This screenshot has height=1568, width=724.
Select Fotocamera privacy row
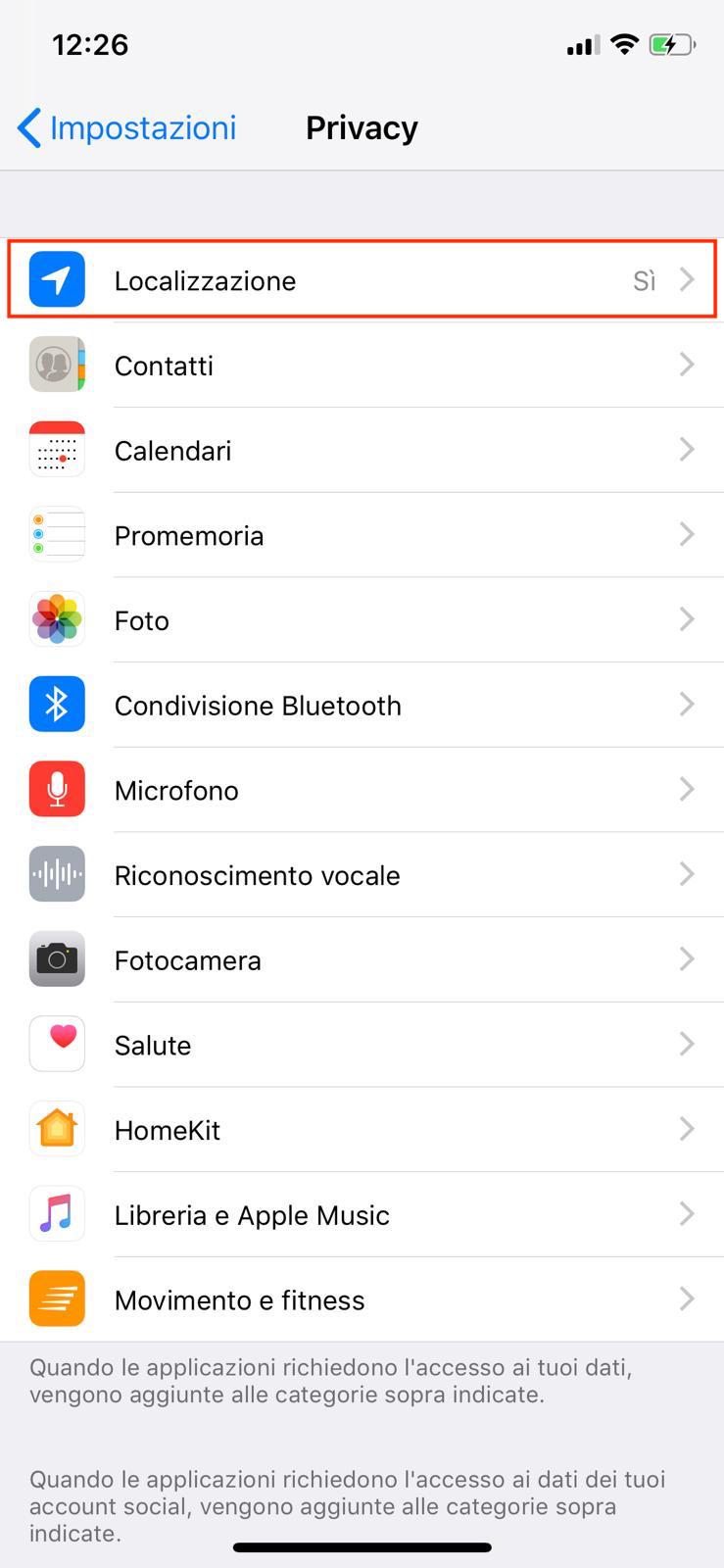[362, 960]
